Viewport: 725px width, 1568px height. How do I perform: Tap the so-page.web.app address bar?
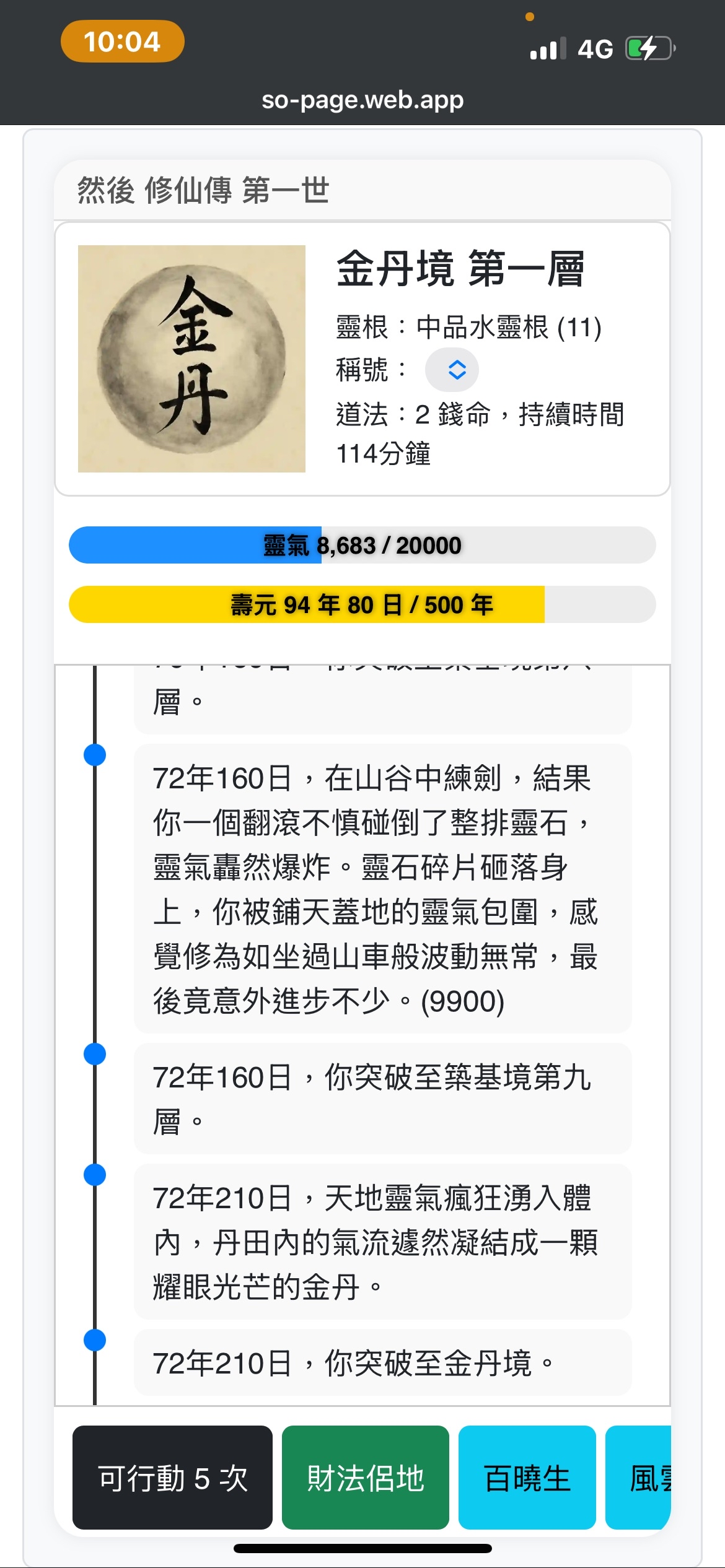click(362, 100)
